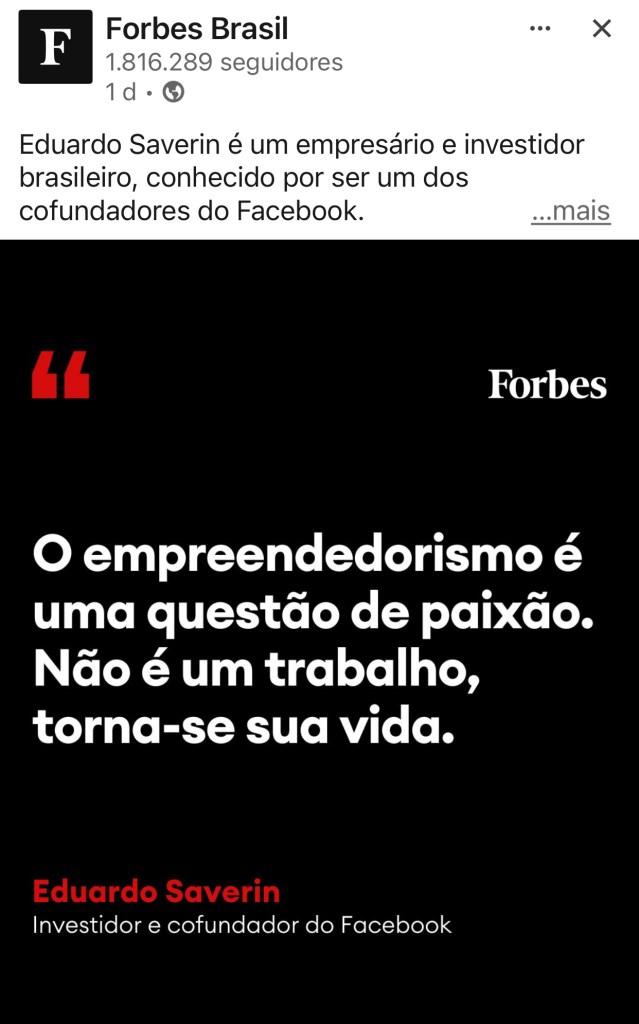Open the Forbes Brasil profile picture
Screen dimensions: 639x1024
pyautogui.click(x=55, y=47)
